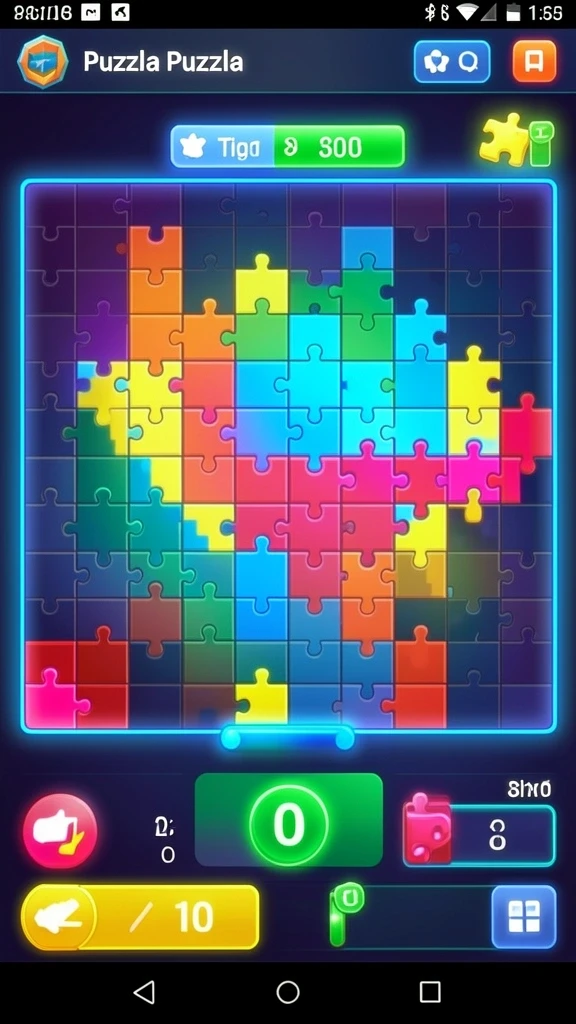Open the blue flower and search button
The width and height of the screenshot is (576, 1024).
[452, 61]
